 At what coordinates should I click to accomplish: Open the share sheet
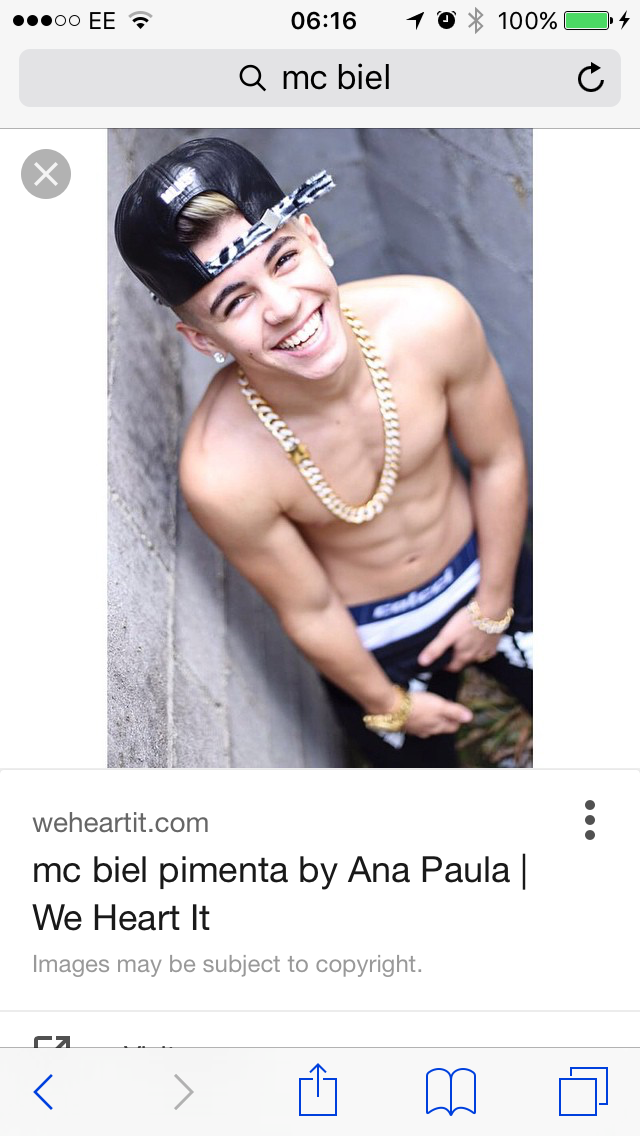(318, 1090)
